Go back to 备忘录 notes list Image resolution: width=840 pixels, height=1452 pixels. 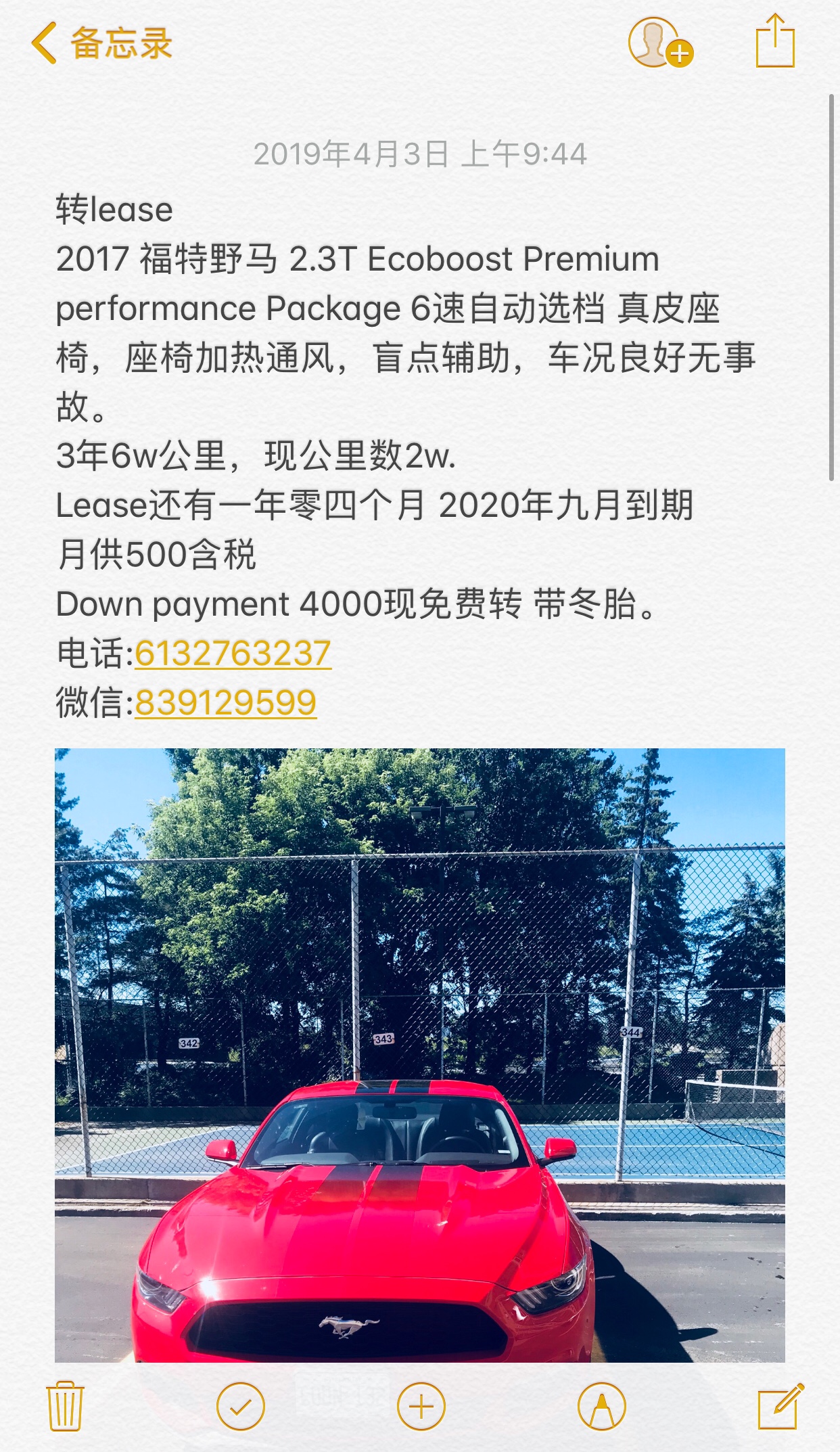tap(101, 43)
